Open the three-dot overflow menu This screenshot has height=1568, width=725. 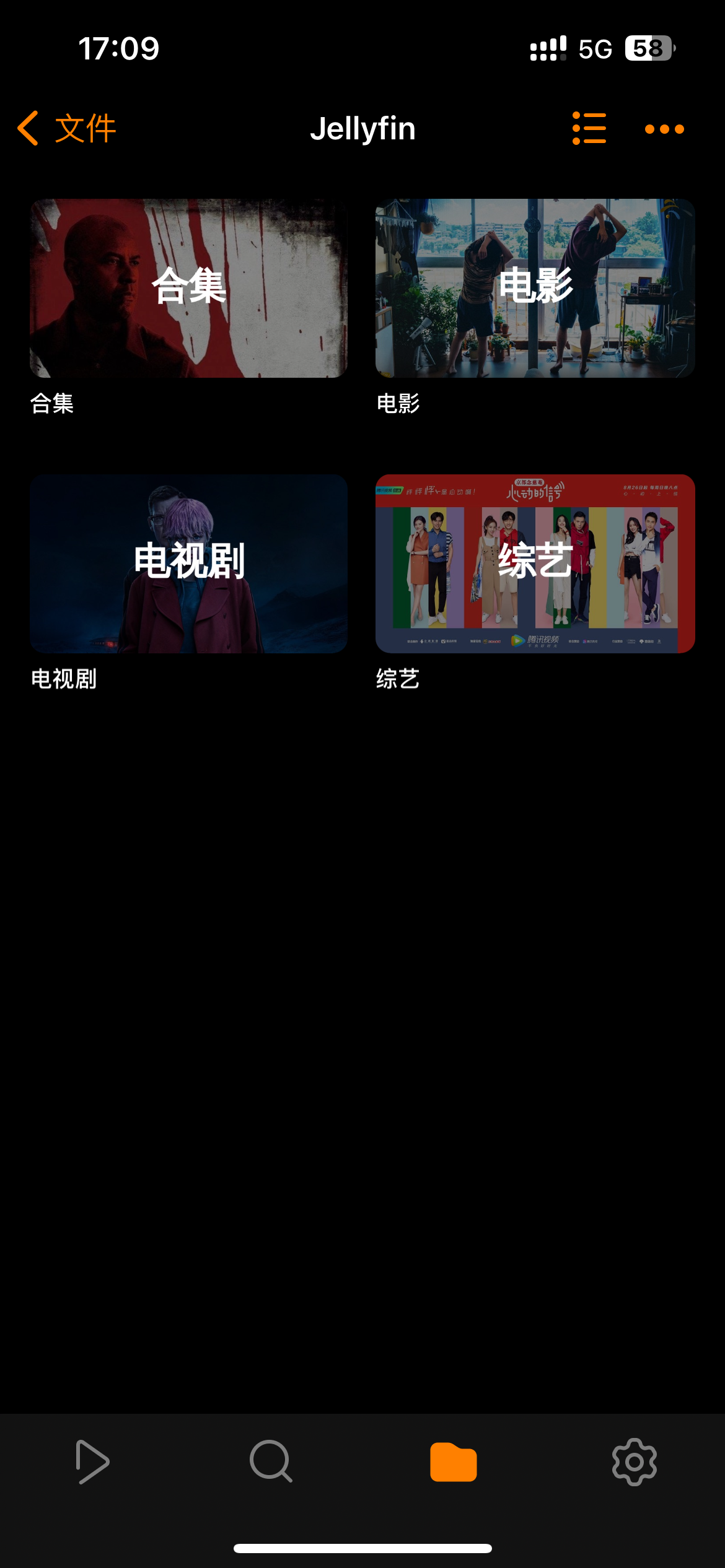664,129
